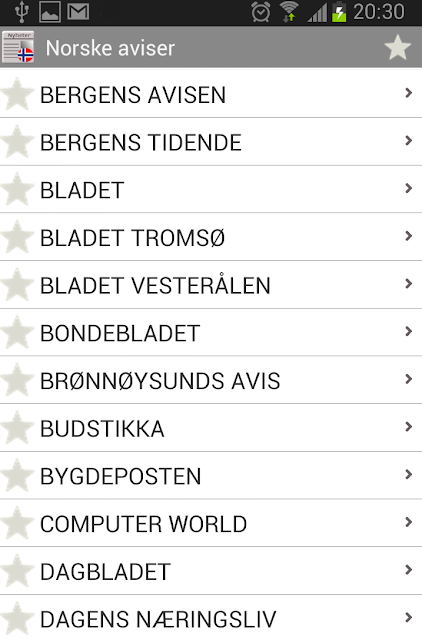Image resolution: width=422 pixels, height=640 pixels.
Task: Star BLADET TROMSØ as favorite
Action: click(17, 237)
